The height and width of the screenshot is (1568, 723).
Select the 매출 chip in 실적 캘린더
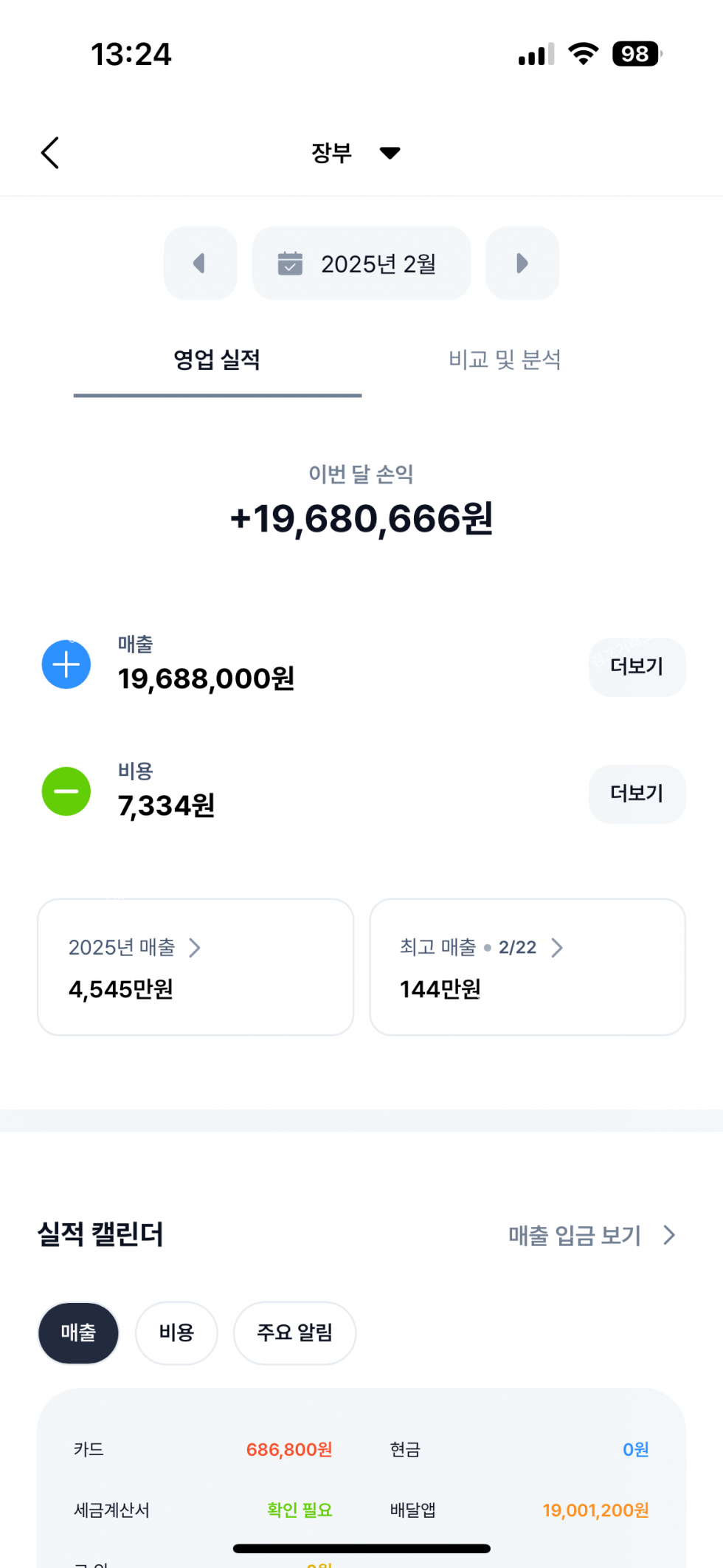[78, 1333]
